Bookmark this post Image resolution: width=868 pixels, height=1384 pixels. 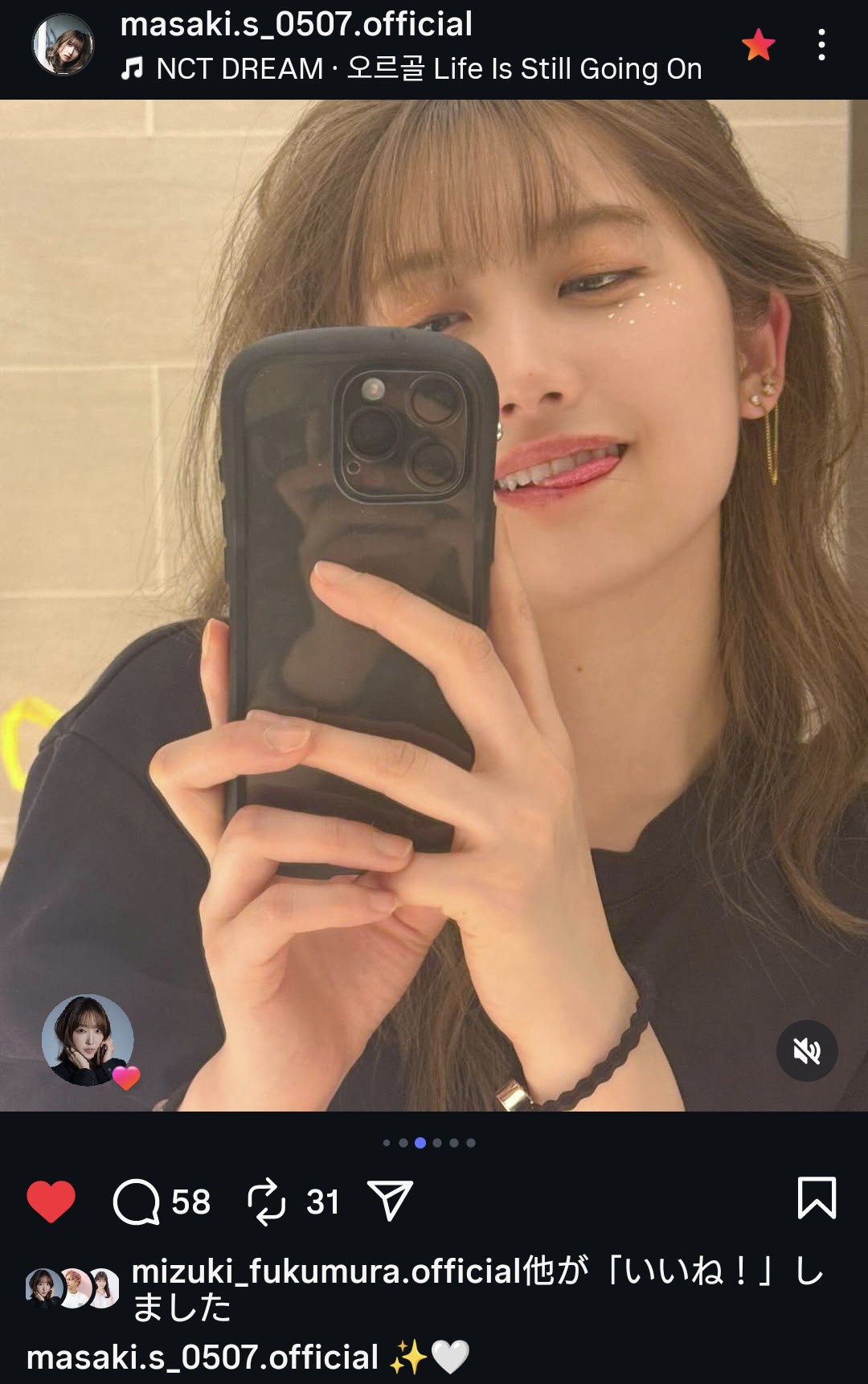pos(817,1198)
